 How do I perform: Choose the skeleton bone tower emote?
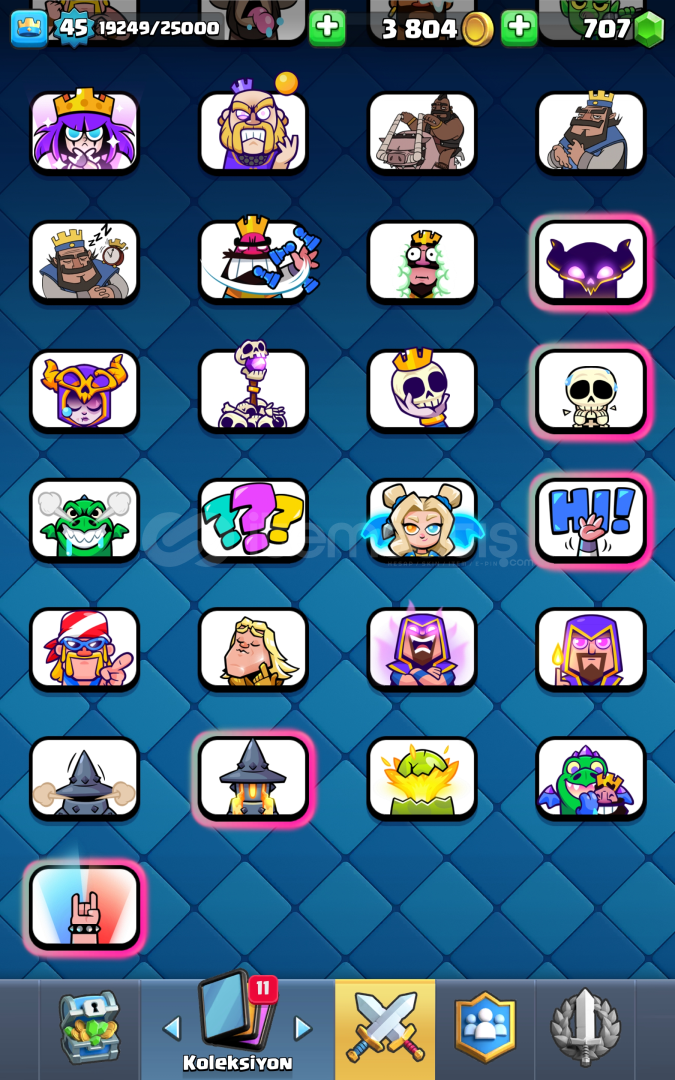[x=253, y=390]
